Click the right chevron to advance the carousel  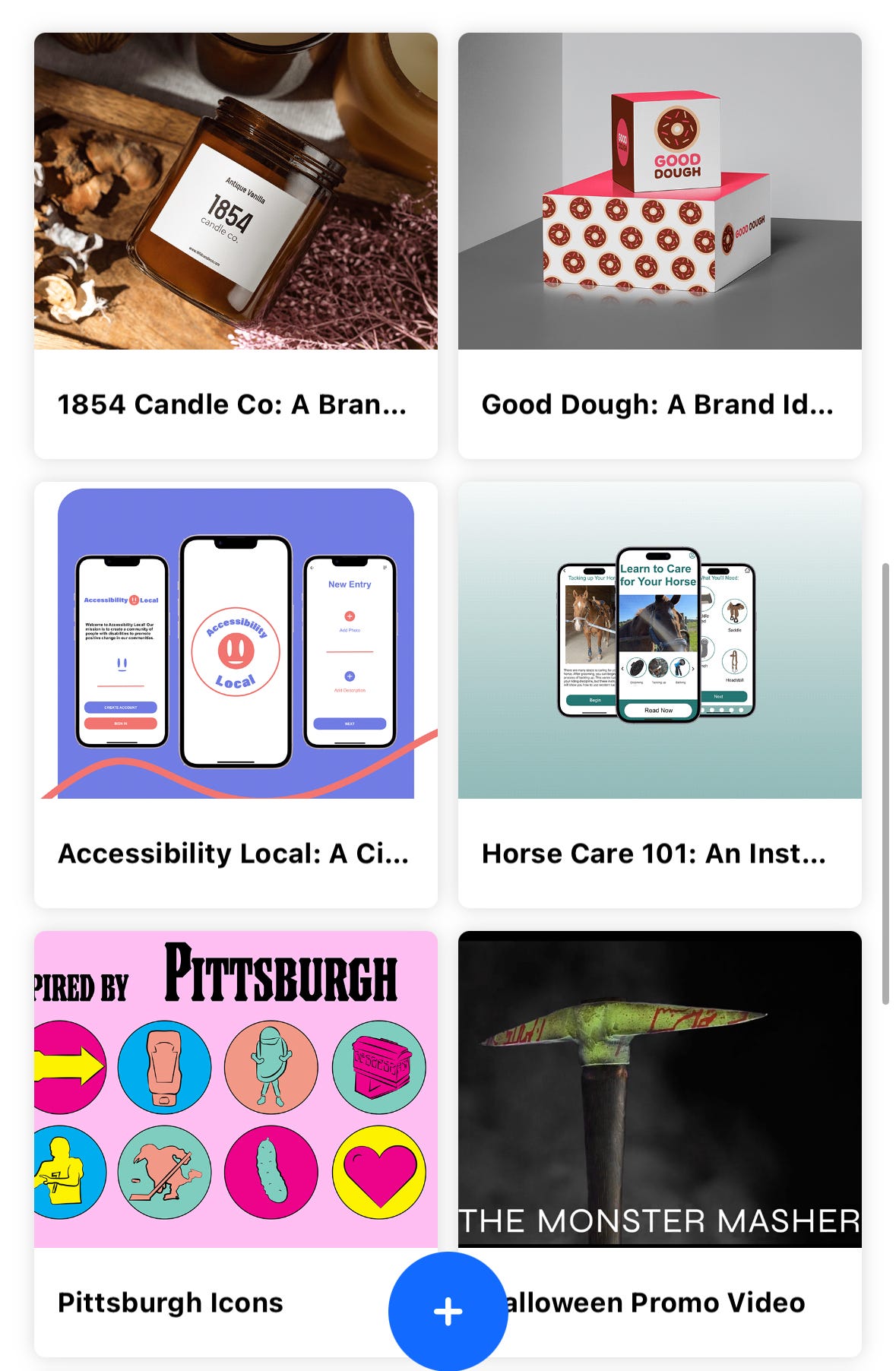pos(694,668)
